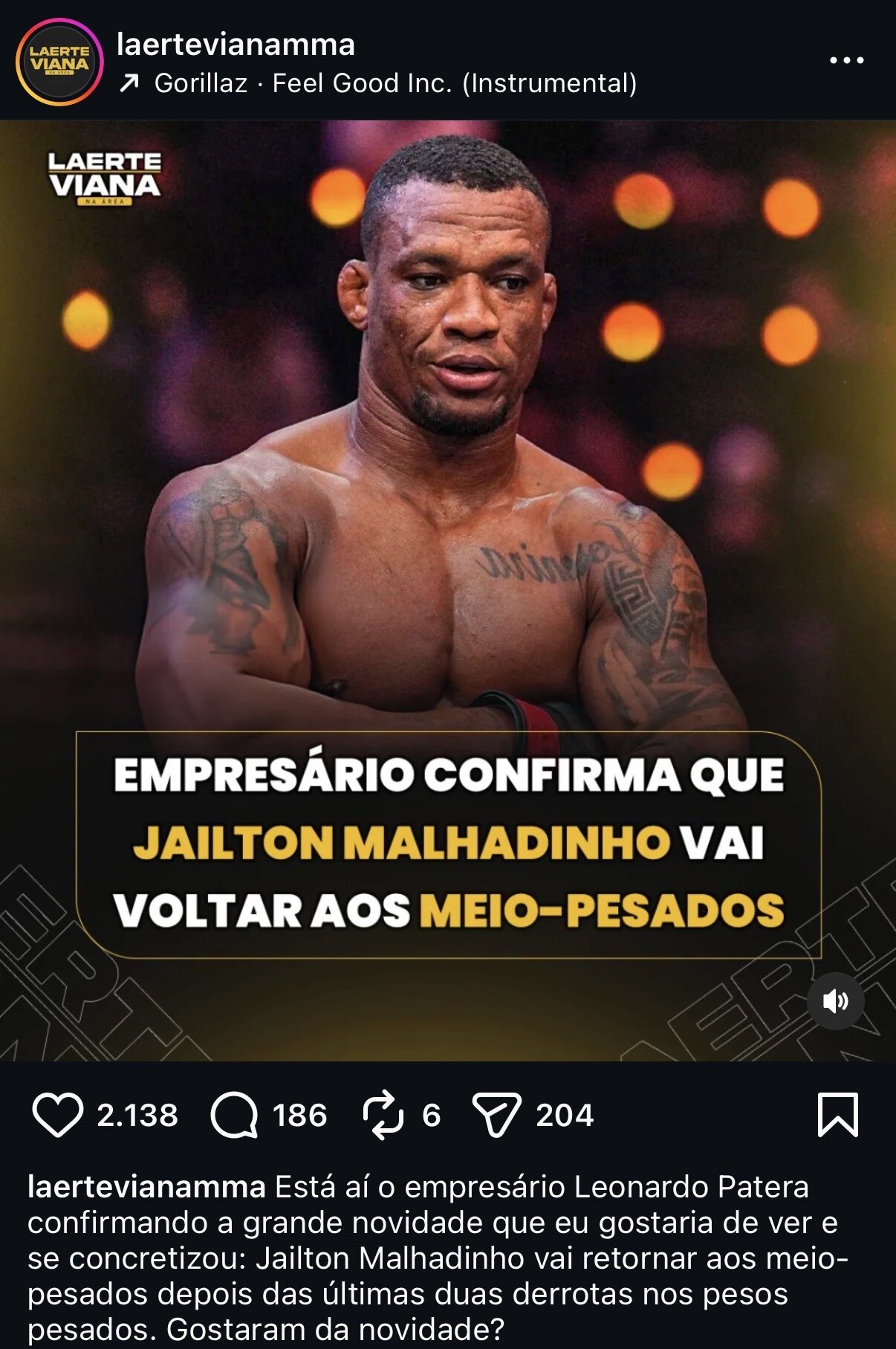Open laertevianamma's profile from the caption
896x1349 pixels.
[x=146, y=1187]
